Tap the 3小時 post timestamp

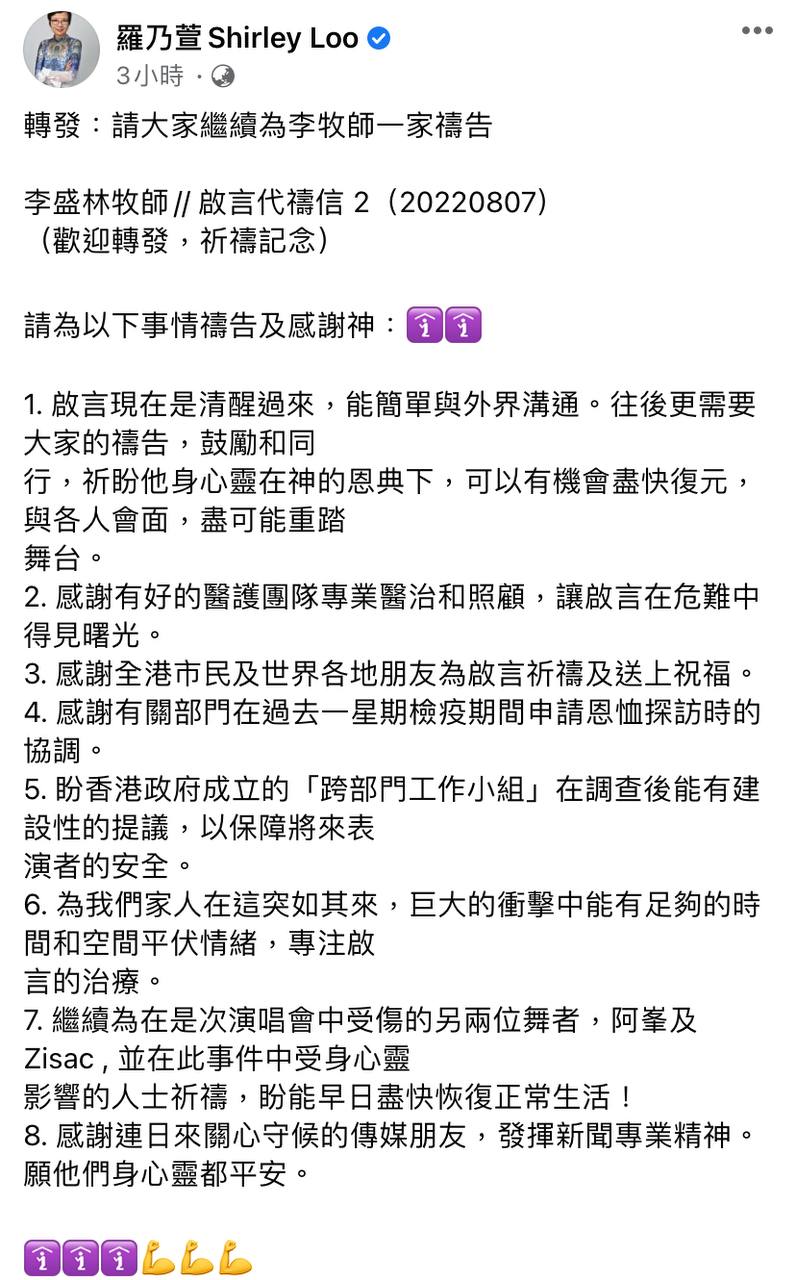[x=150, y=76]
